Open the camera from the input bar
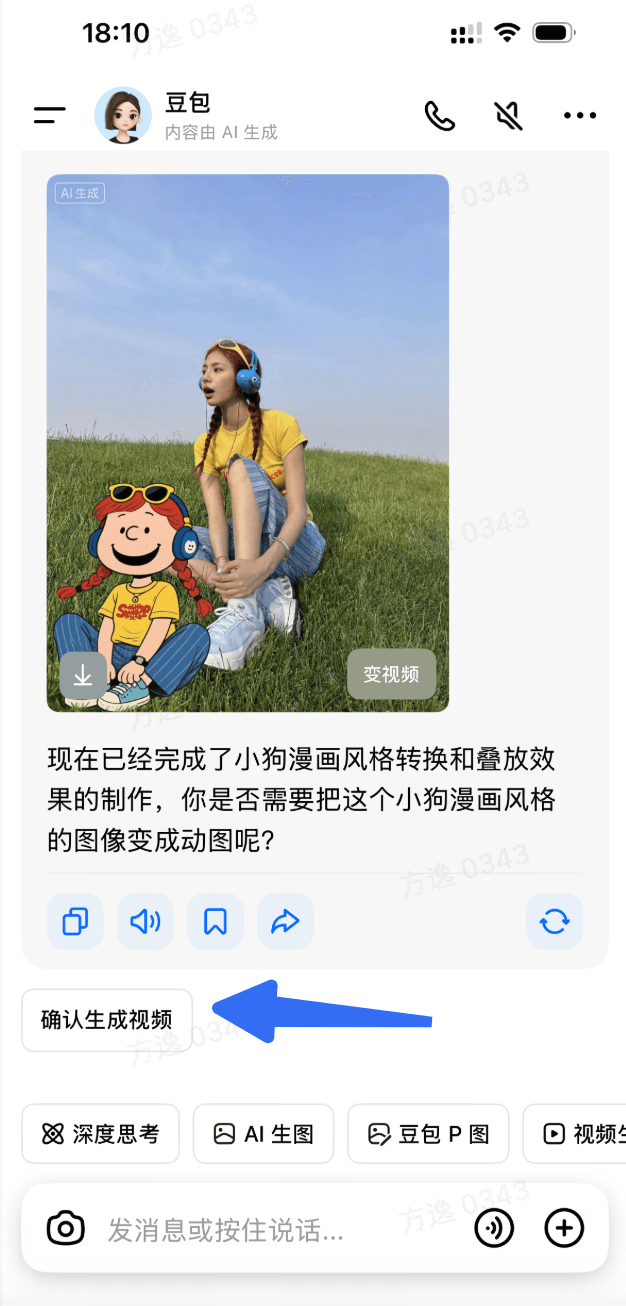 click(66, 1228)
